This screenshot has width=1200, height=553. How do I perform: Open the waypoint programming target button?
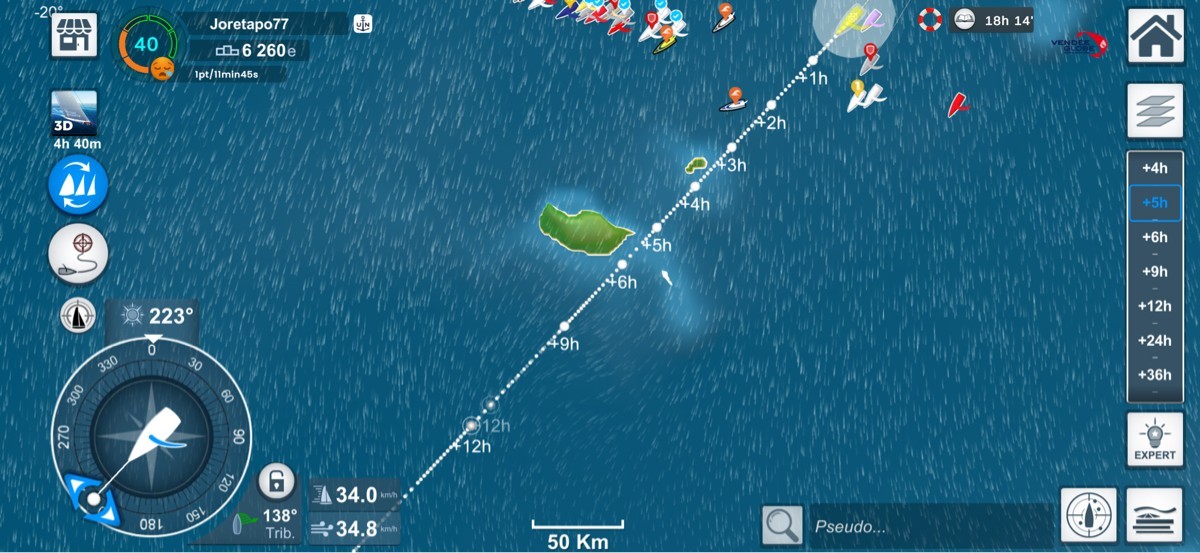[78, 255]
